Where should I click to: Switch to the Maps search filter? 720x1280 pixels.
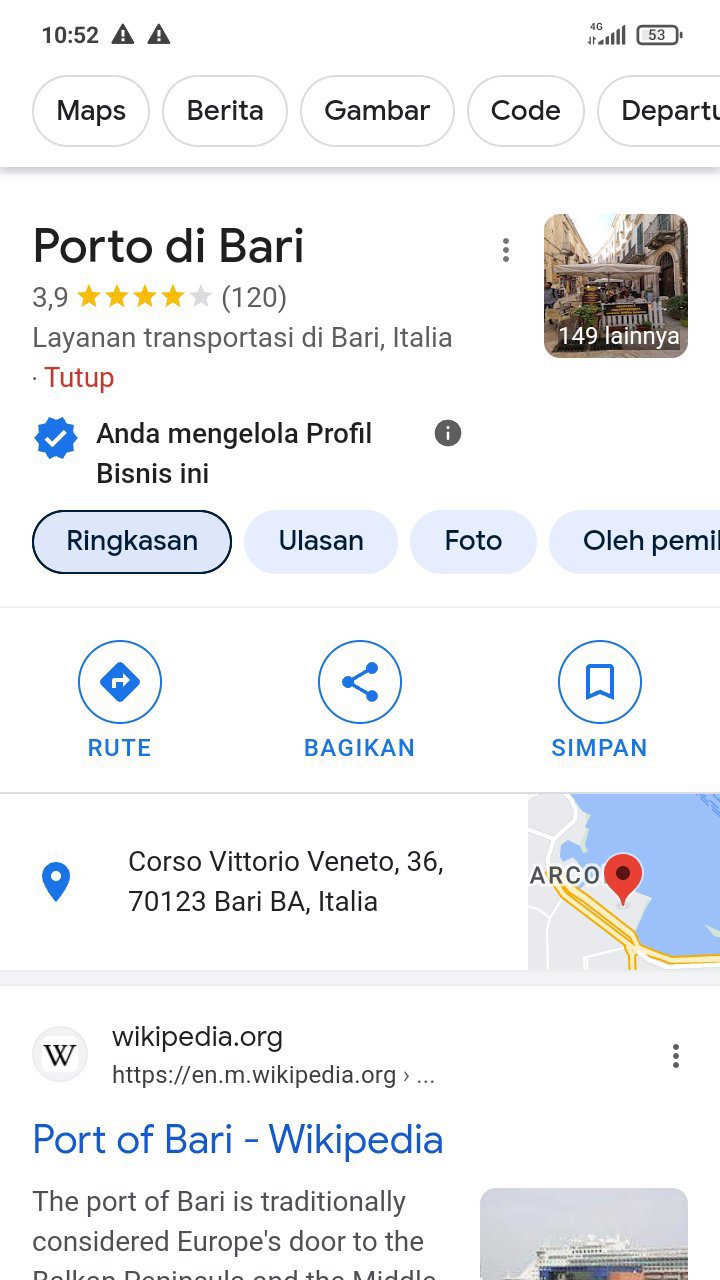point(91,111)
